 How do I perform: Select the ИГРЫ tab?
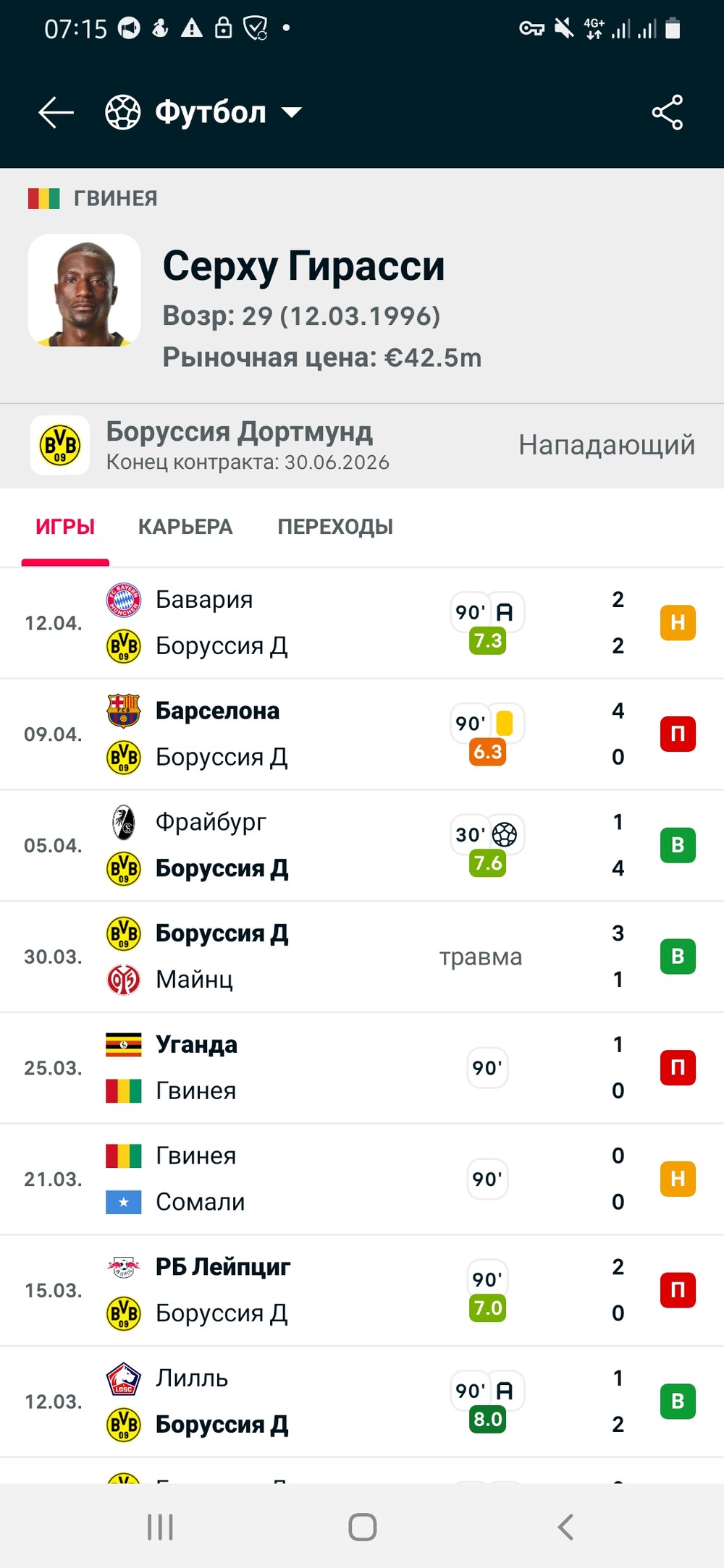pos(65,527)
